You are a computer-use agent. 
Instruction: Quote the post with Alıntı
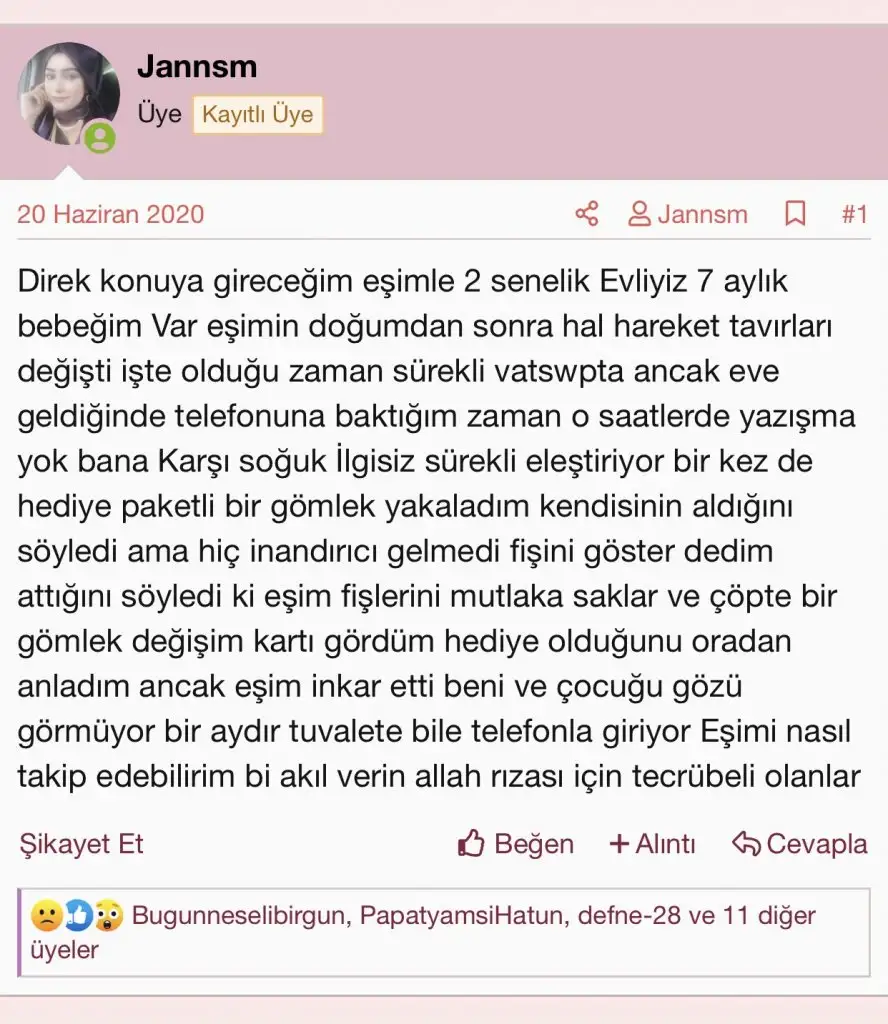pyautogui.click(x=652, y=844)
